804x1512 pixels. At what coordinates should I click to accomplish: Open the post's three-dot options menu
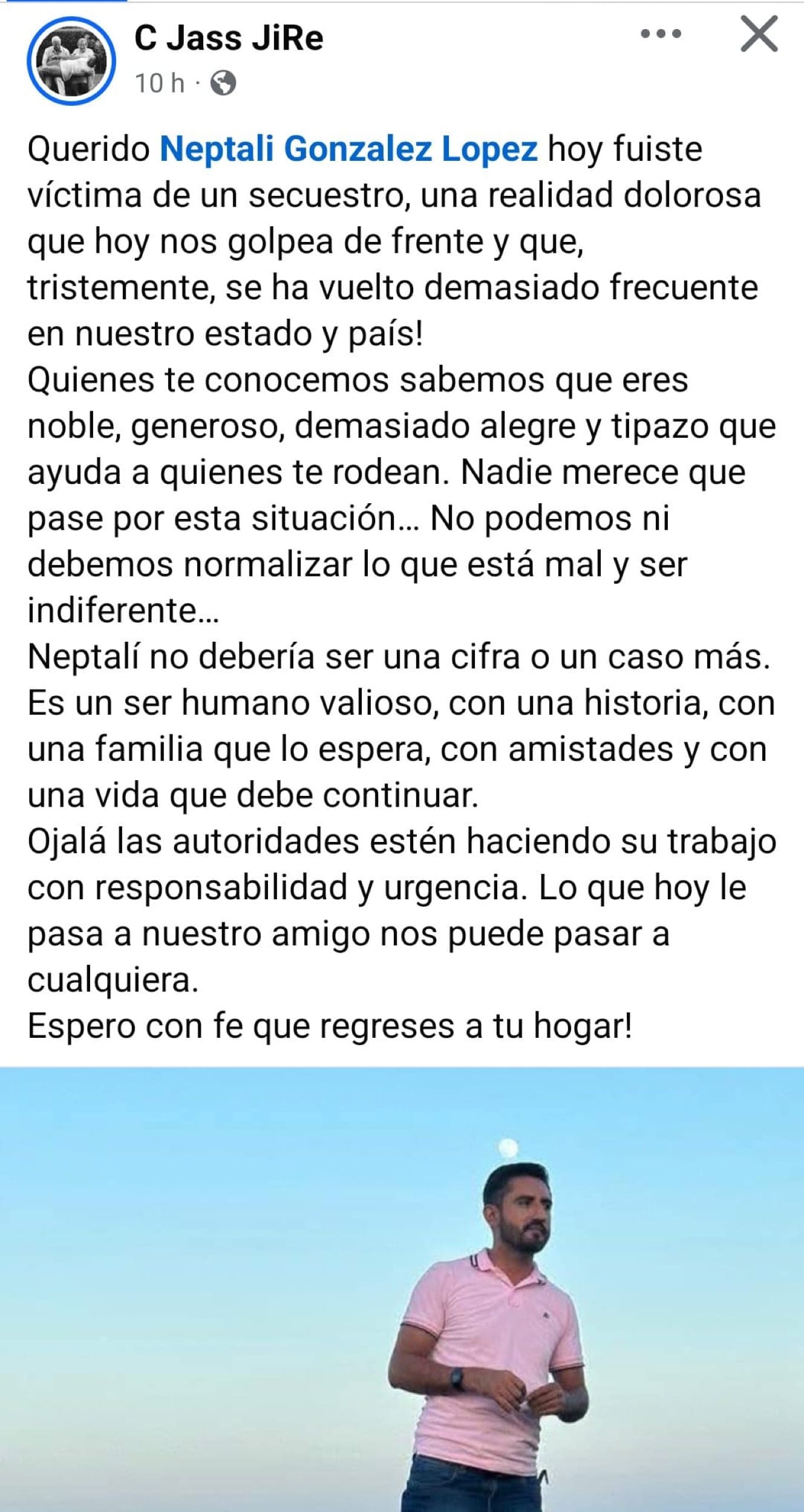click(x=661, y=35)
